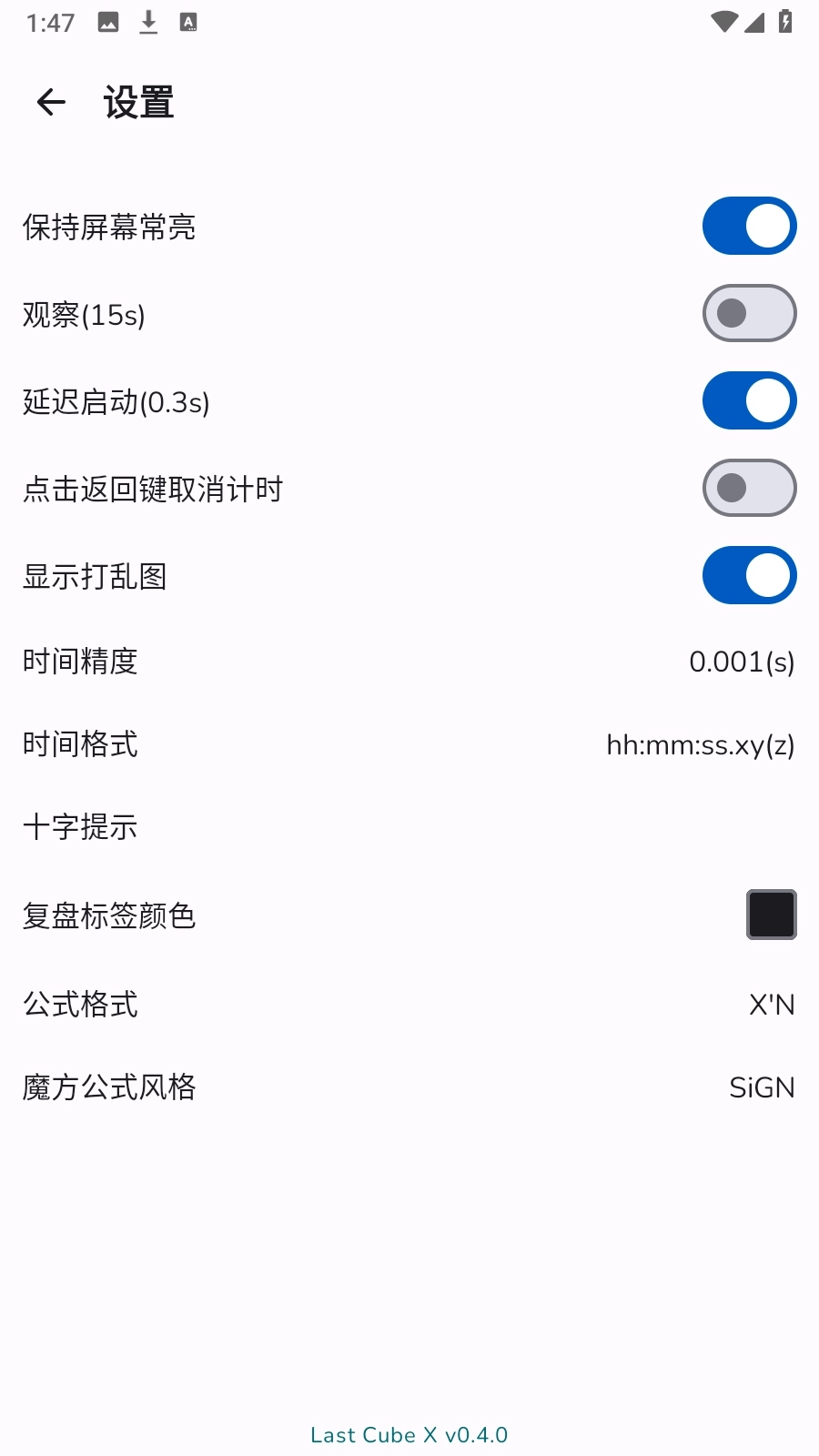Enable 点击返回键取消计时 switch
The height and width of the screenshot is (1456, 819).
click(749, 488)
